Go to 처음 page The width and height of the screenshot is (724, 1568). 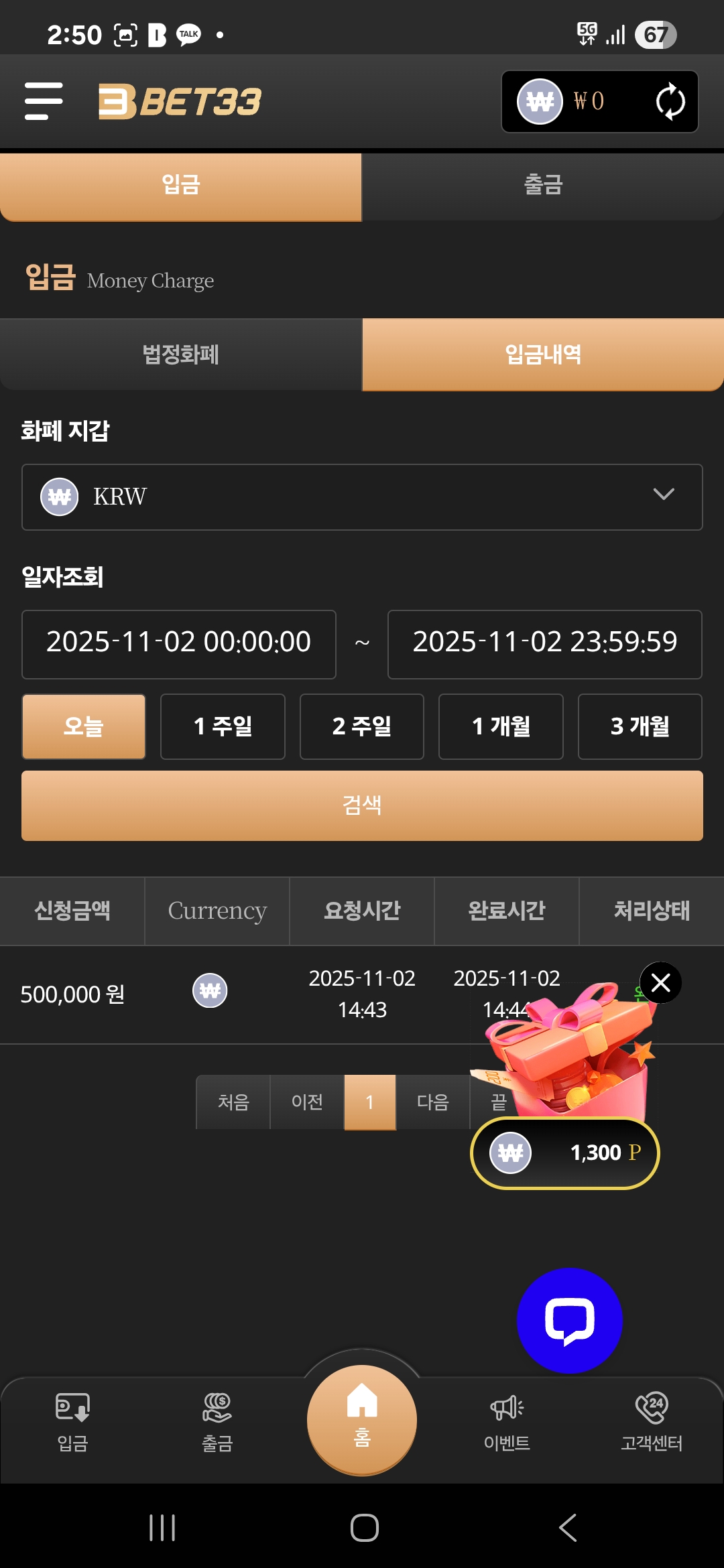point(233,1102)
